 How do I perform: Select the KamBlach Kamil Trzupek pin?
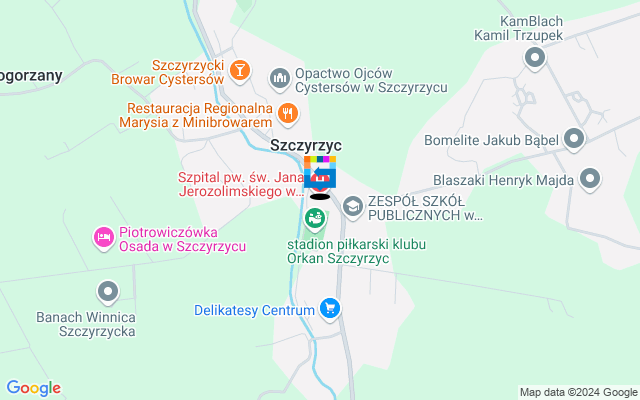tap(536, 58)
